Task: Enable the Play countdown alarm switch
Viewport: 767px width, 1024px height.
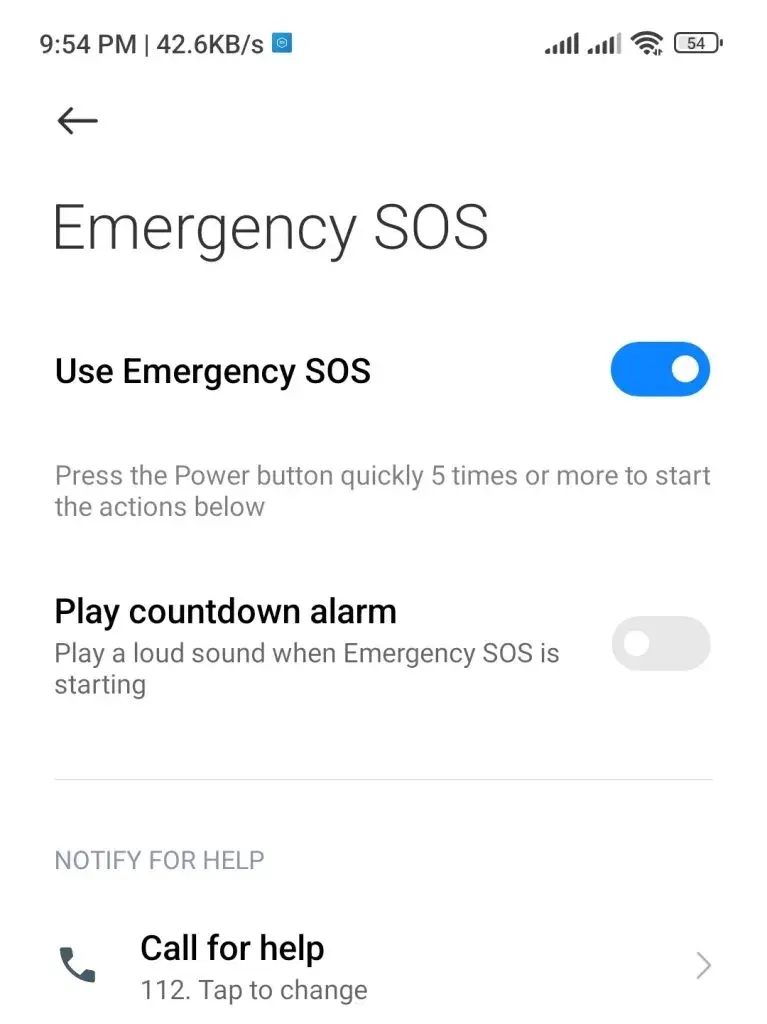Action: (660, 644)
